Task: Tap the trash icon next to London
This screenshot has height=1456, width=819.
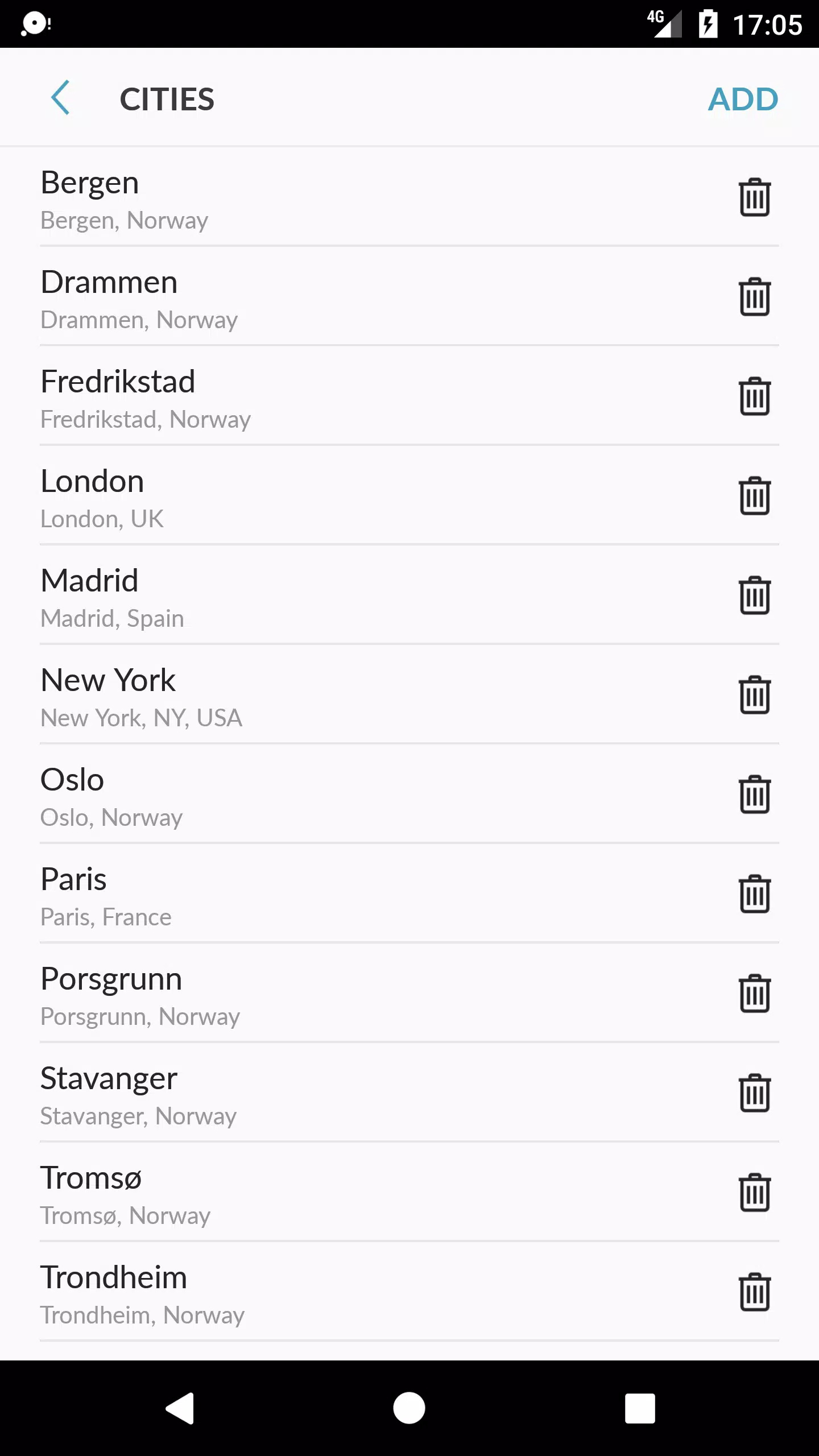Action: (x=755, y=496)
